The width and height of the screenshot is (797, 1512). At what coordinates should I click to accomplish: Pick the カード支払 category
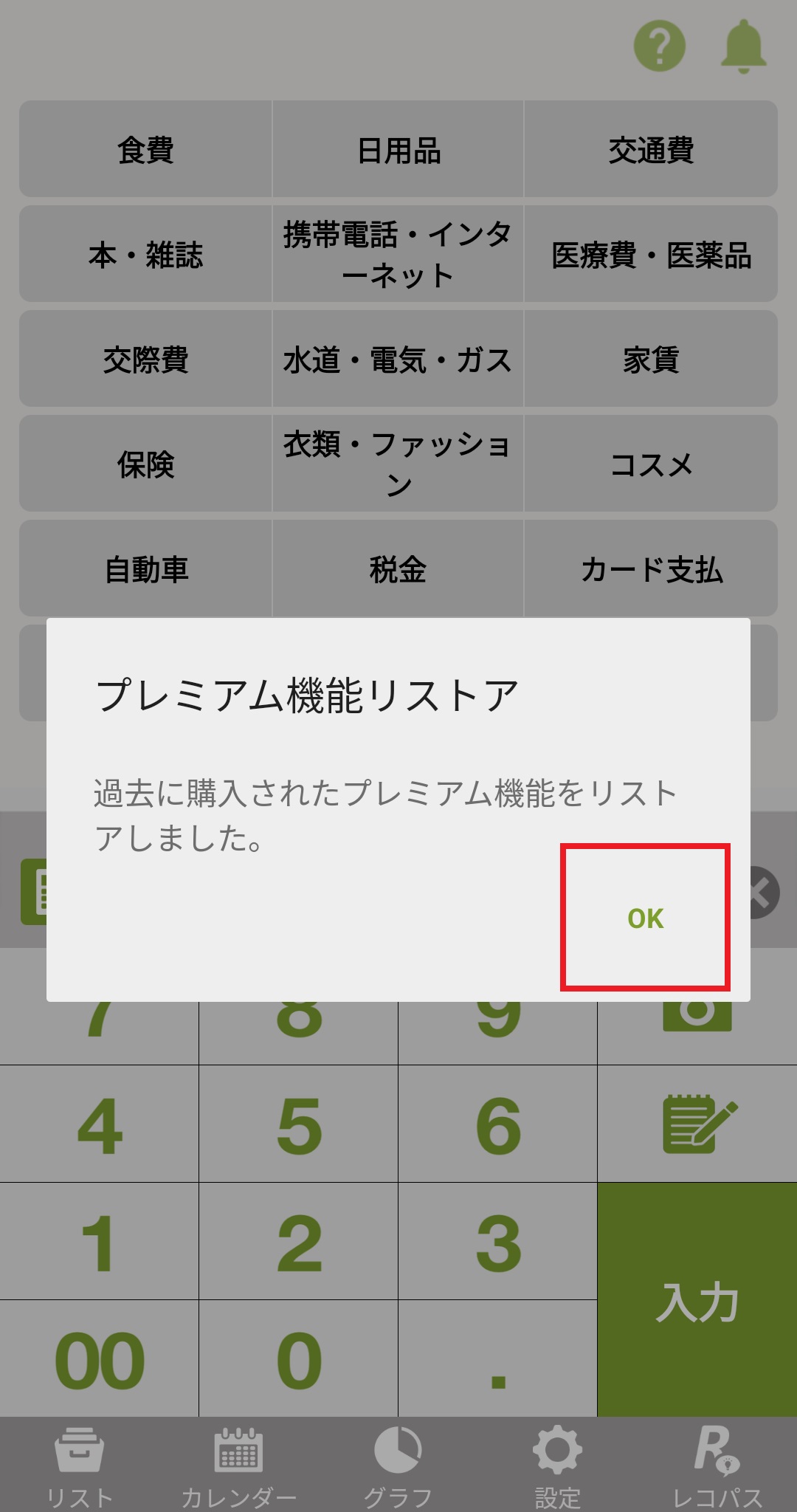tap(650, 569)
